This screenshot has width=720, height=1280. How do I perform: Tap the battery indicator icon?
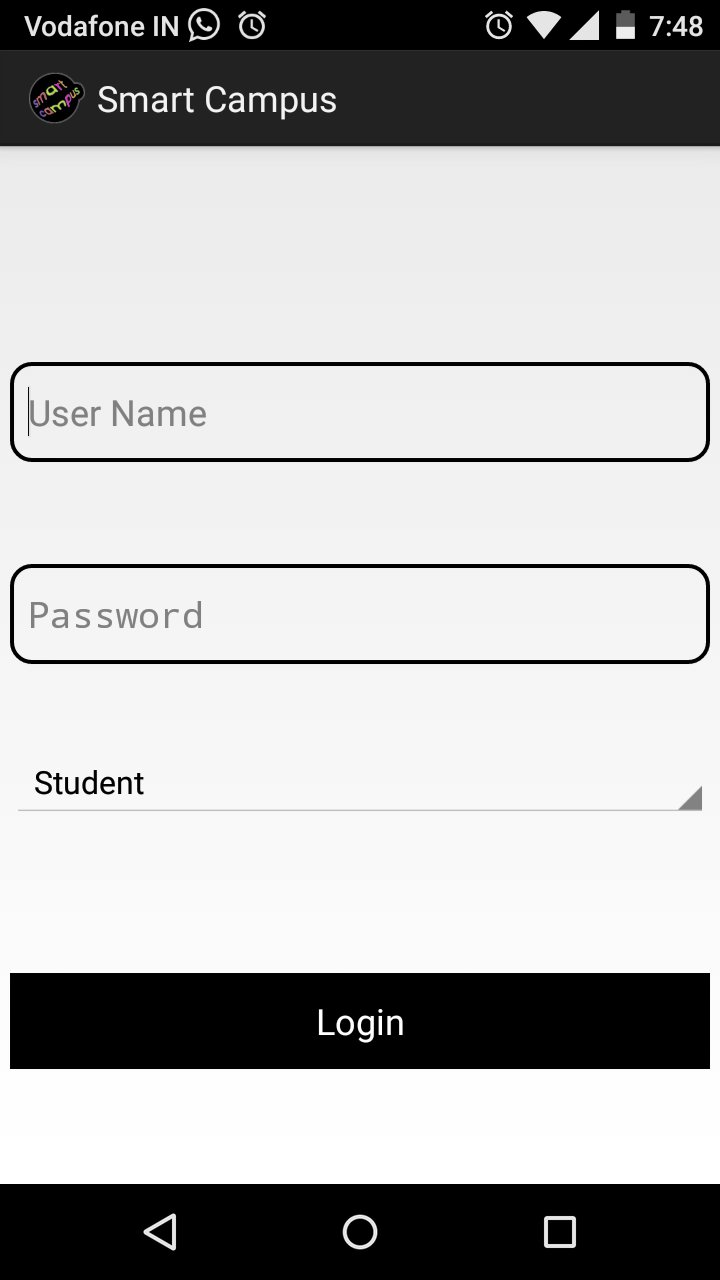click(x=628, y=25)
